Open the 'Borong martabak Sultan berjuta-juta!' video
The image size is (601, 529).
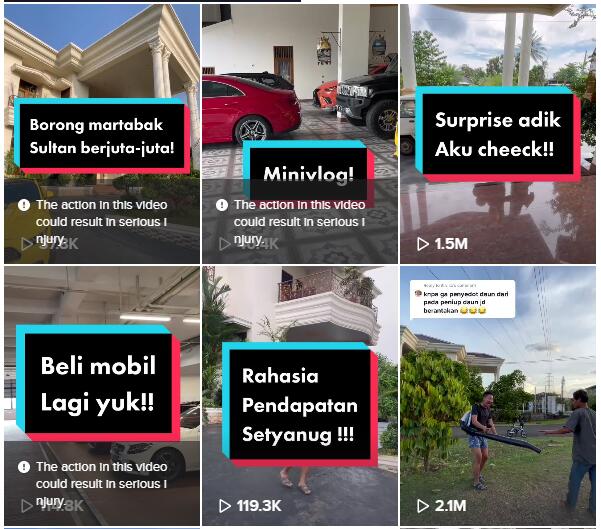(x=100, y=133)
